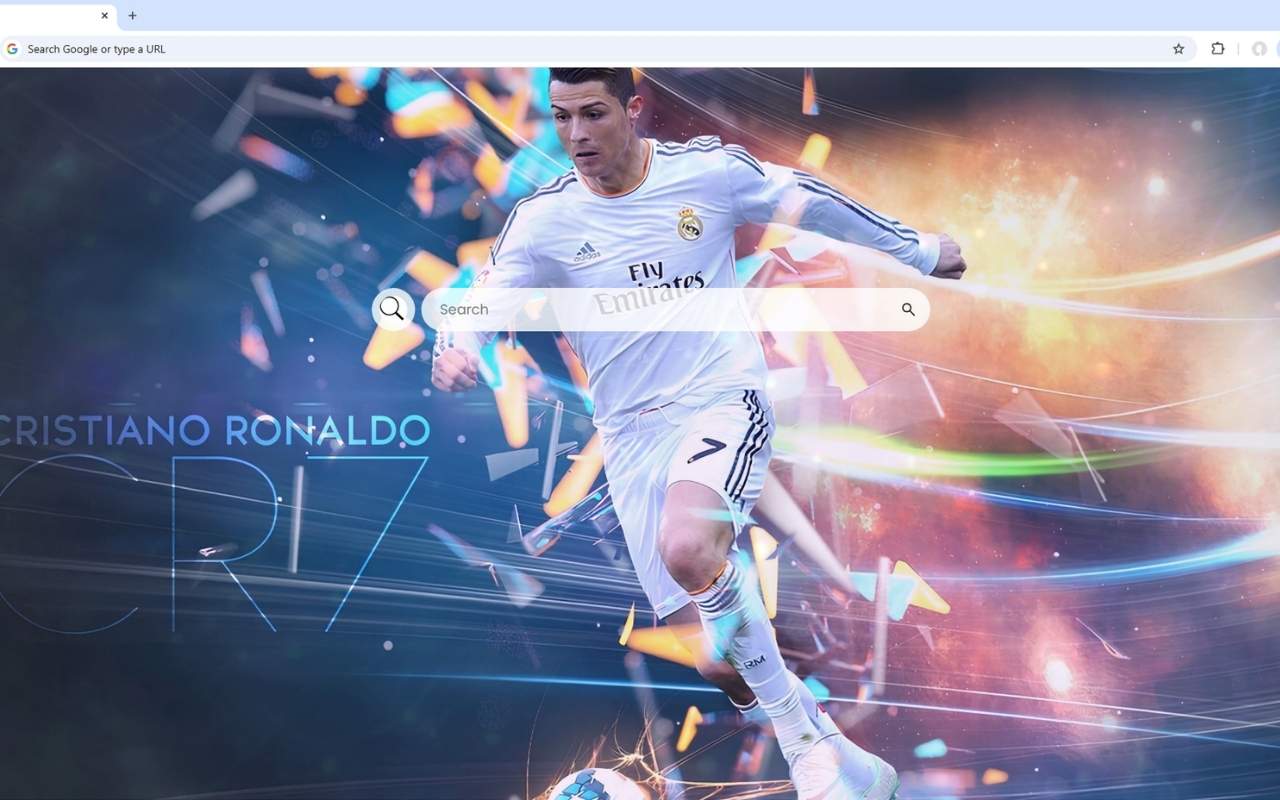Screen dimensions: 1280x800
Task: Tap the round magnifier search engine icon
Action: [x=393, y=309]
